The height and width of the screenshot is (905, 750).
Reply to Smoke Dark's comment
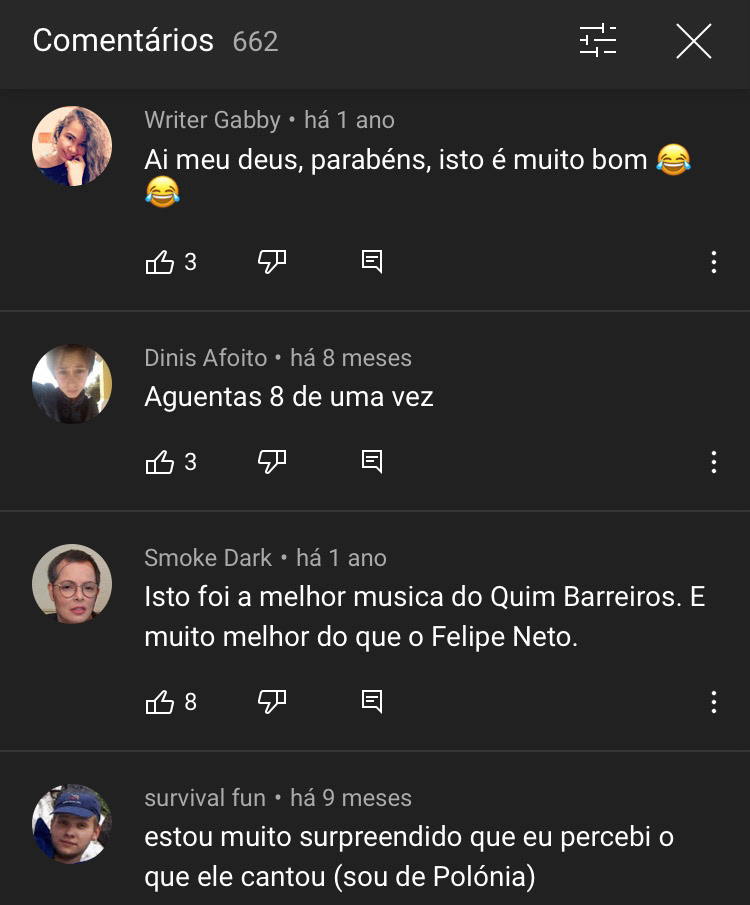click(371, 702)
